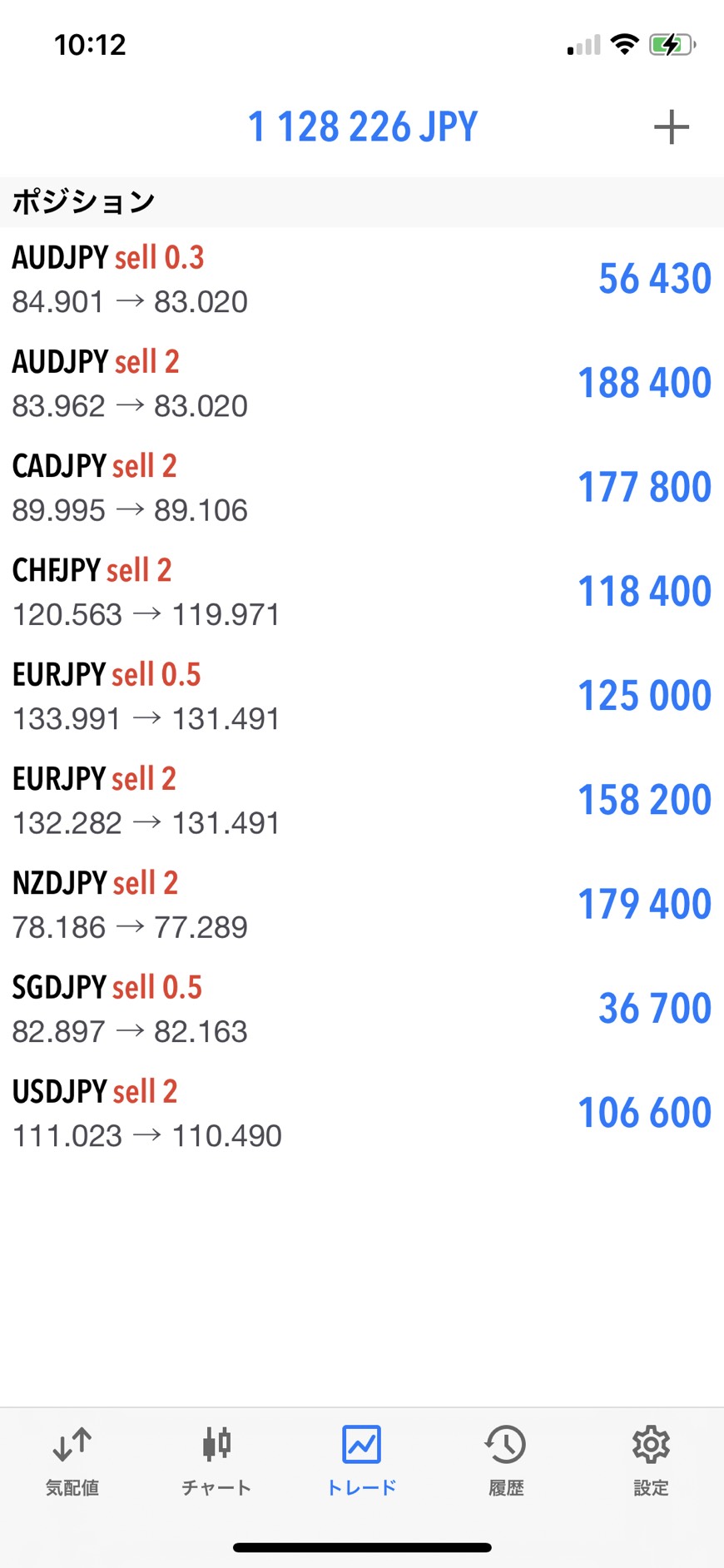724x1568 pixels.
Task: Open the EURJPY sell 0.5 position
Action: point(362,696)
